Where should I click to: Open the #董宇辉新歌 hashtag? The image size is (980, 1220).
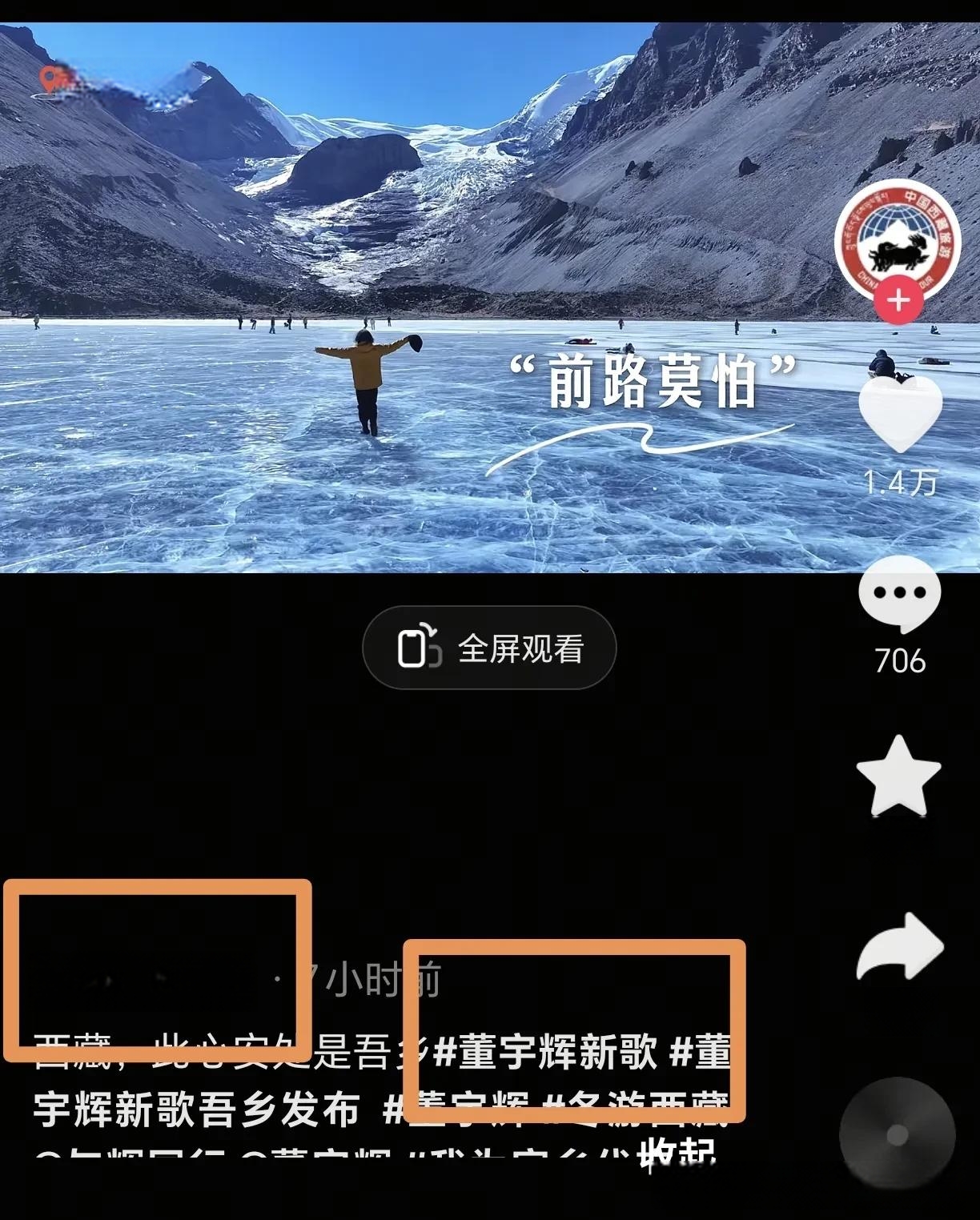(x=546, y=1051)
